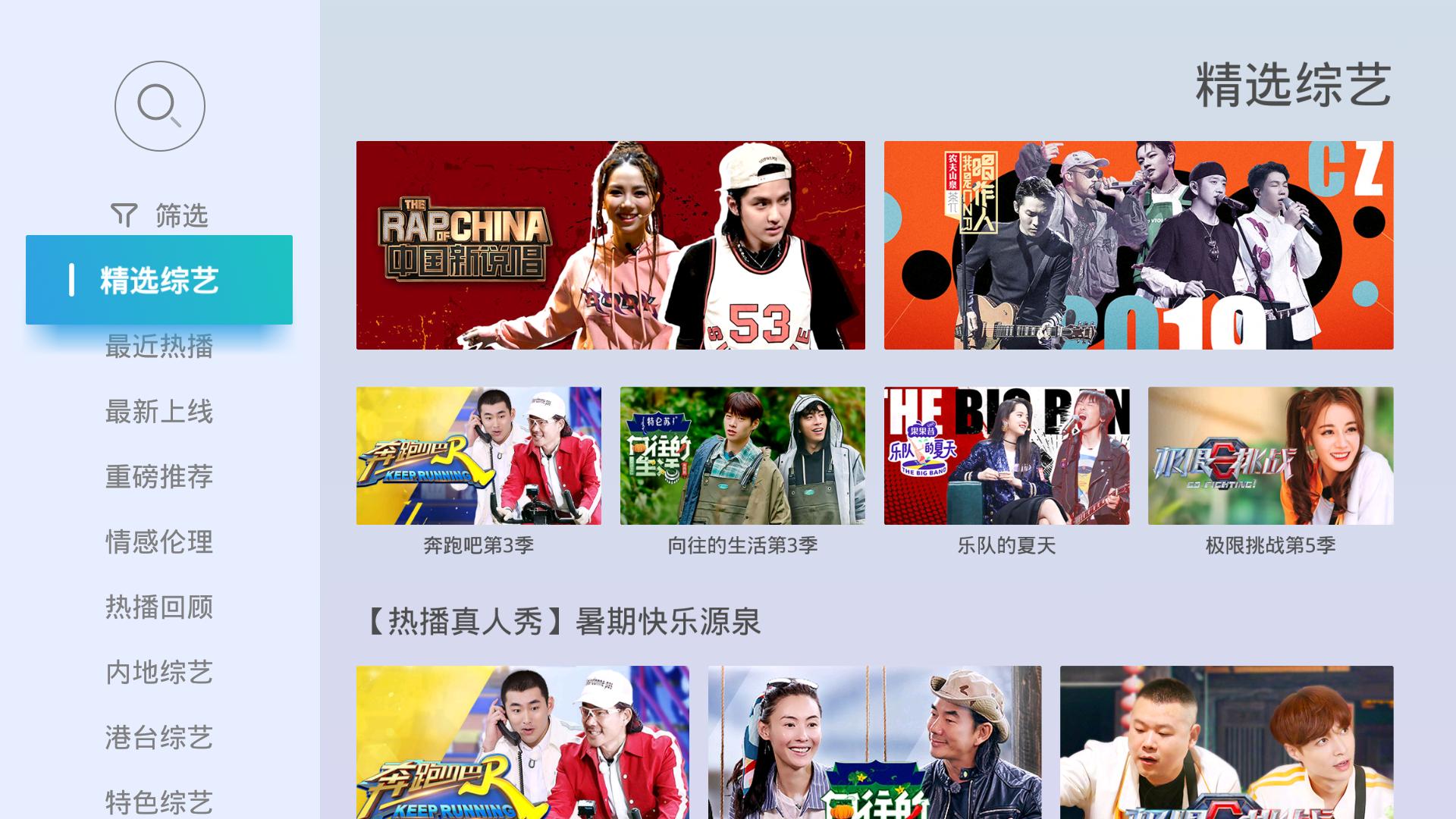Select 港台综艺 category
This screenshot has height=819, width=1456.
(159, 737)
